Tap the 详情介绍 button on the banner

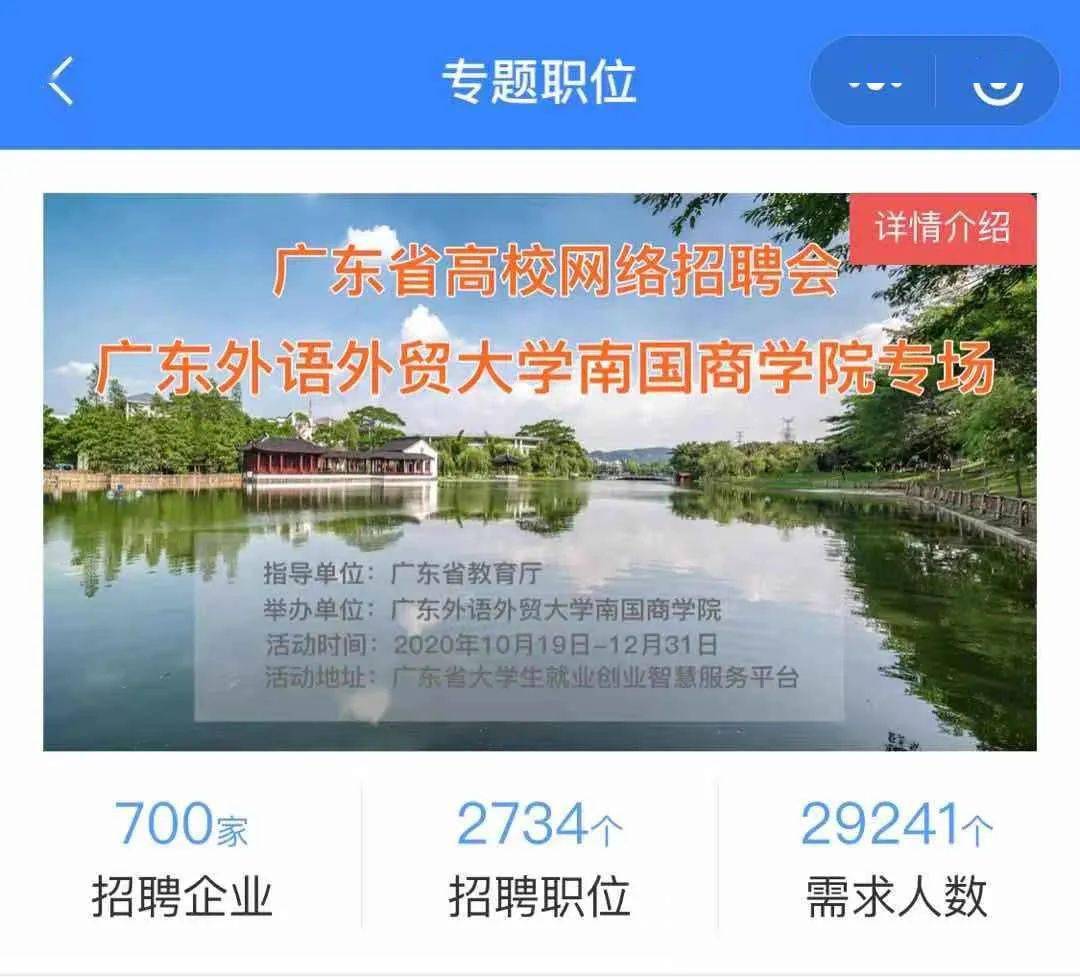coord(941,229)
